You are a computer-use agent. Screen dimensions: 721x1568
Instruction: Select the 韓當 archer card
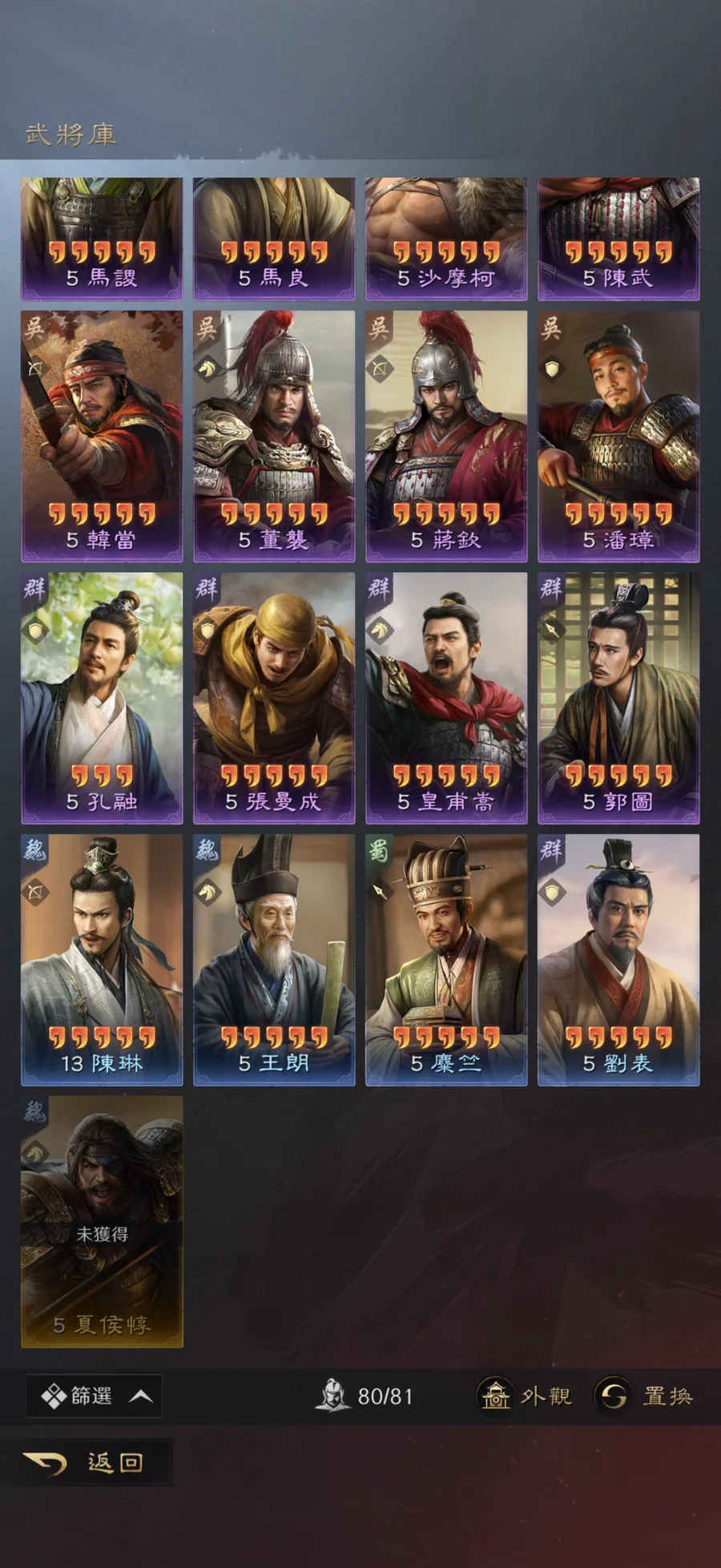tap(102, 436)
